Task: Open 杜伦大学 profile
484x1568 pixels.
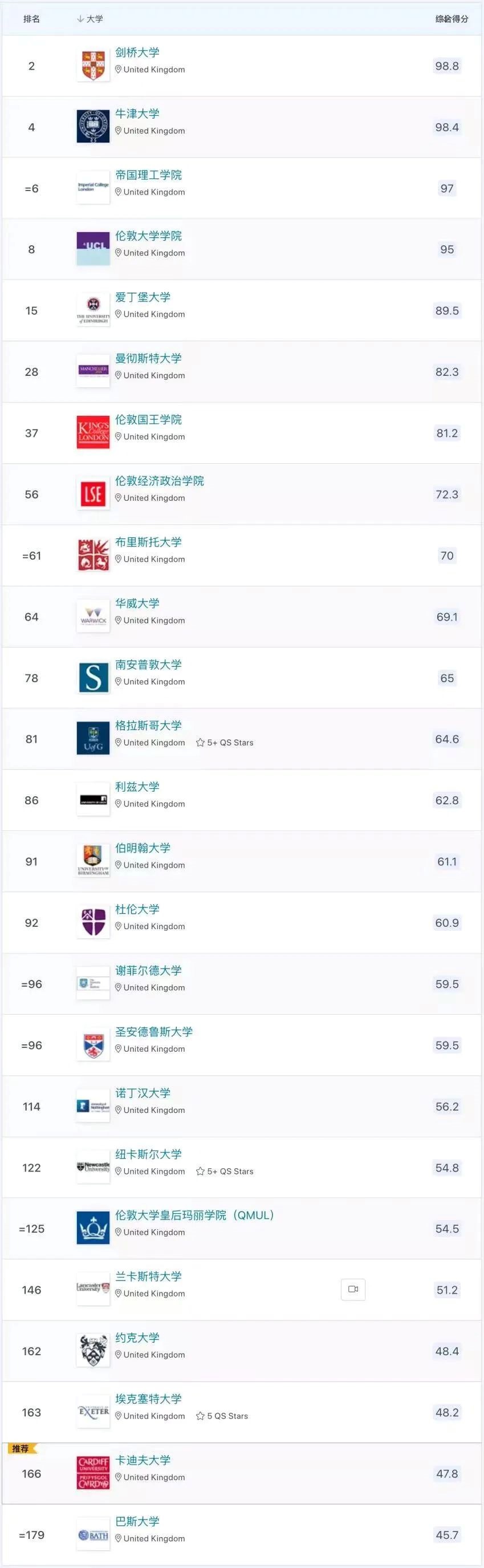Action: pos(137,909)
